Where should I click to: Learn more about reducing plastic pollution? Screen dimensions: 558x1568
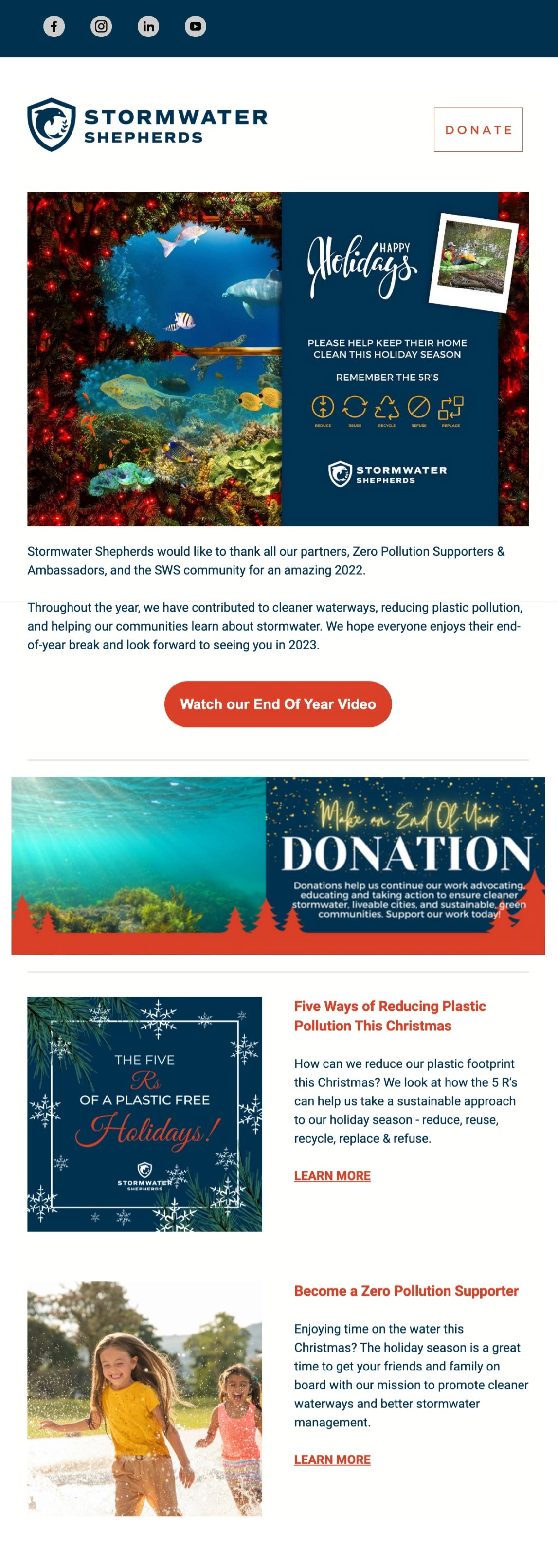point(332,1176)
